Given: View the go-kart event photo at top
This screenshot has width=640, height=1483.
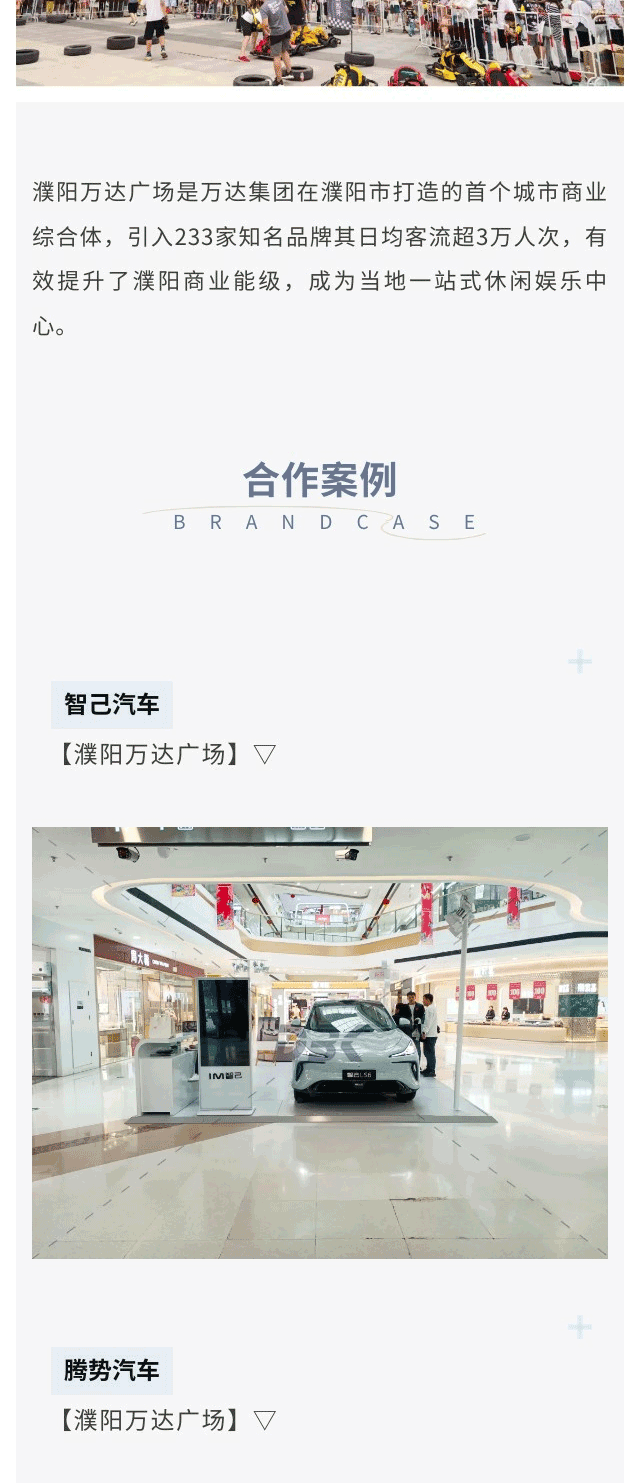Looking at the screenshot, I should [x=320, y=42].
